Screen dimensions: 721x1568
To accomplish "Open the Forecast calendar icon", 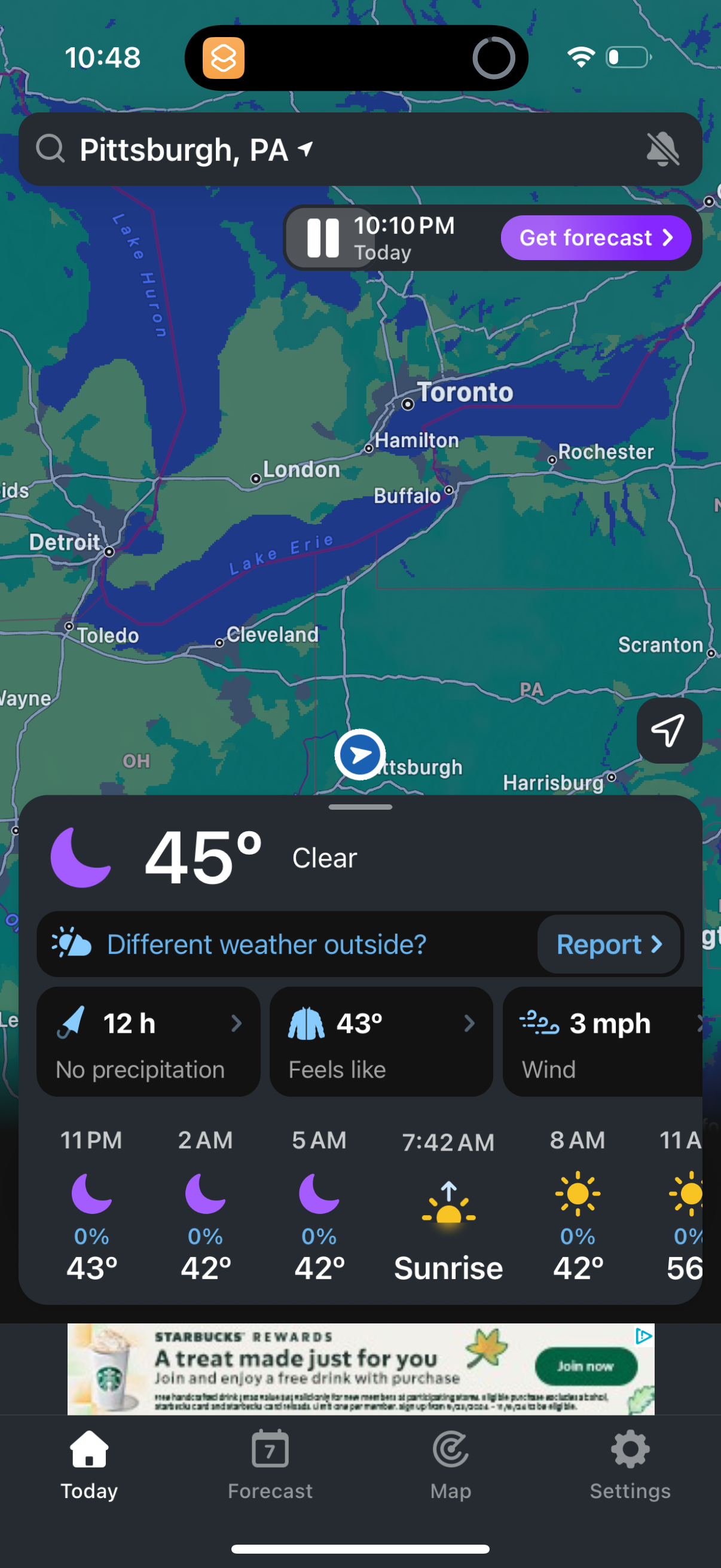I will [270, 1451].
